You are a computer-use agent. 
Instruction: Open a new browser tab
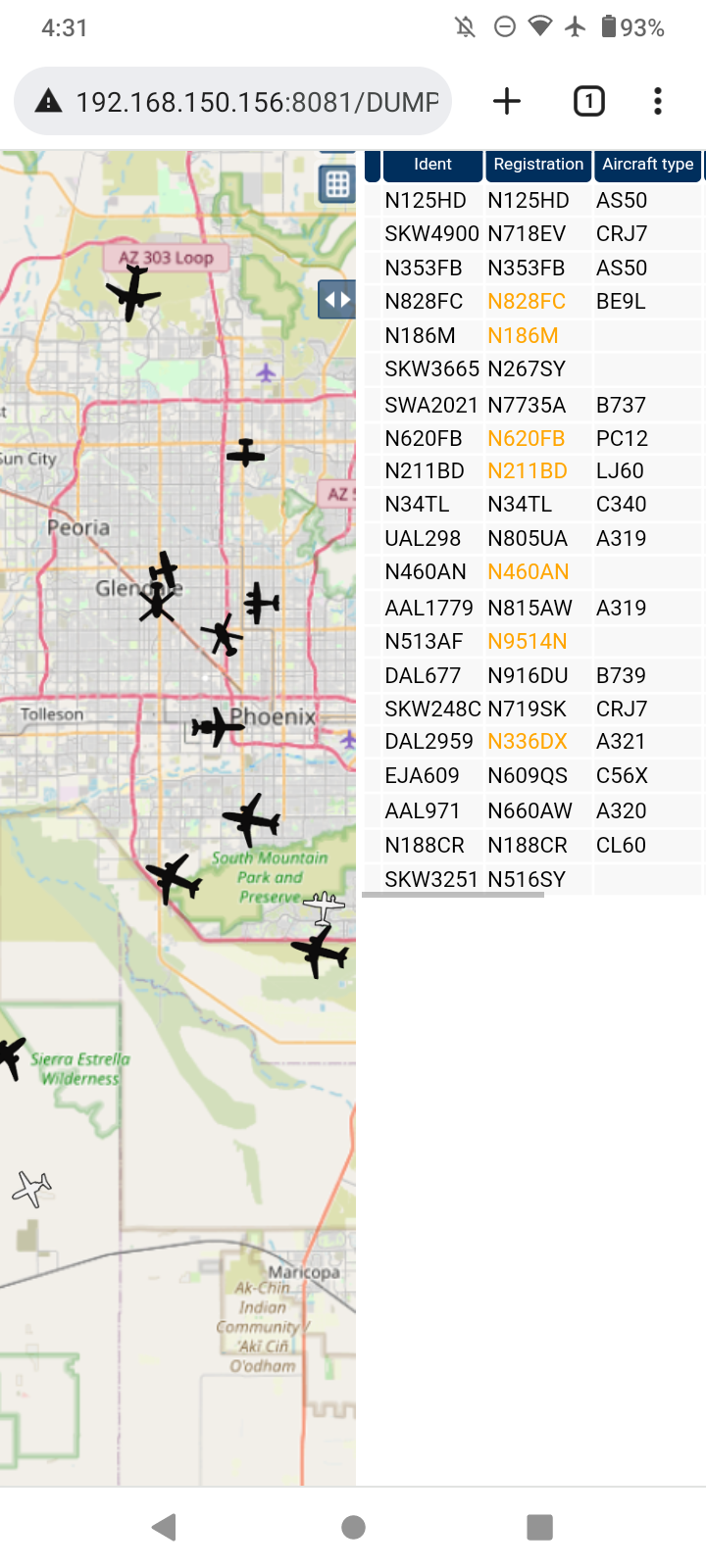point(507,101)
